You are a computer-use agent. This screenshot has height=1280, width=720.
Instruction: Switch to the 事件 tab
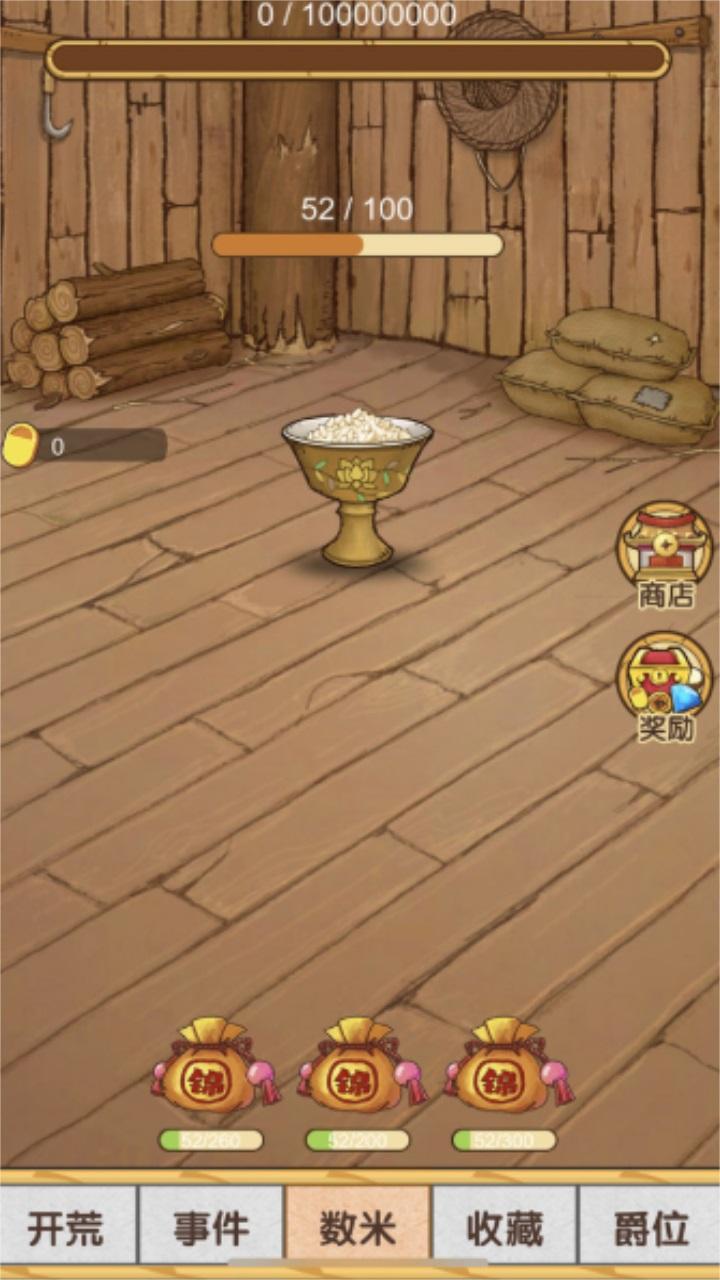211,1226
